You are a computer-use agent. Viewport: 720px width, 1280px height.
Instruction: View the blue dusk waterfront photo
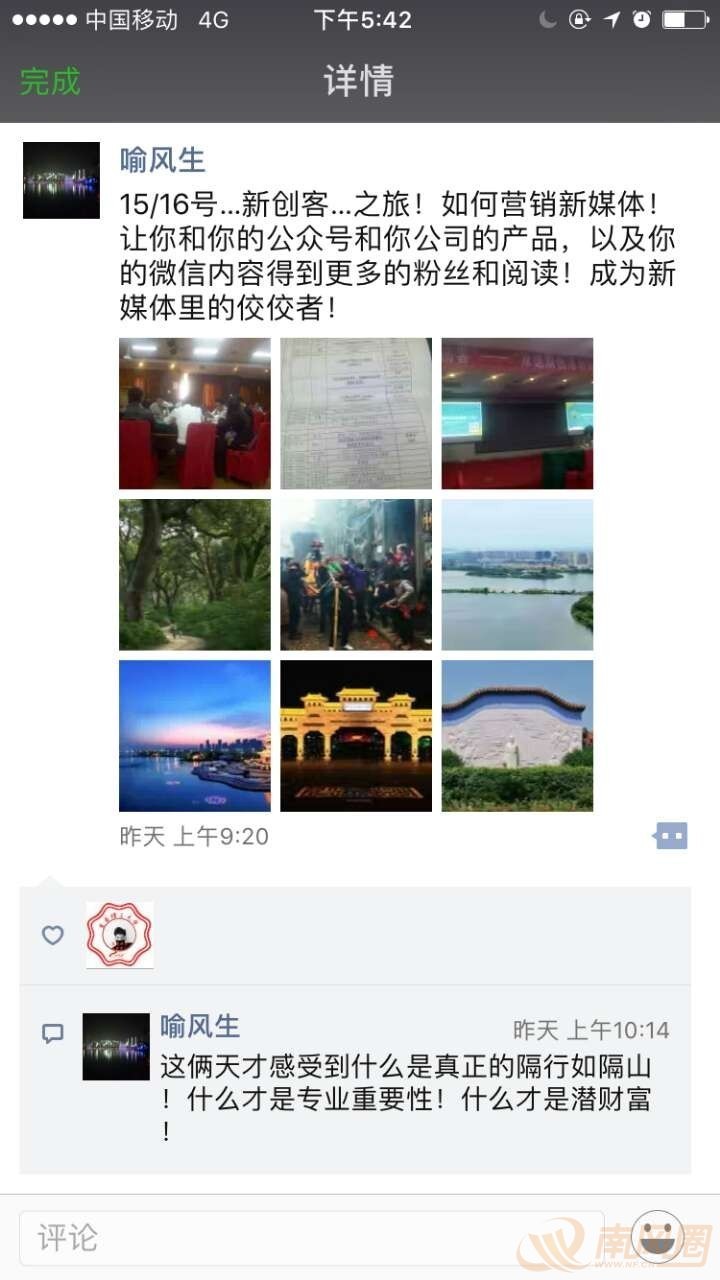194,735
